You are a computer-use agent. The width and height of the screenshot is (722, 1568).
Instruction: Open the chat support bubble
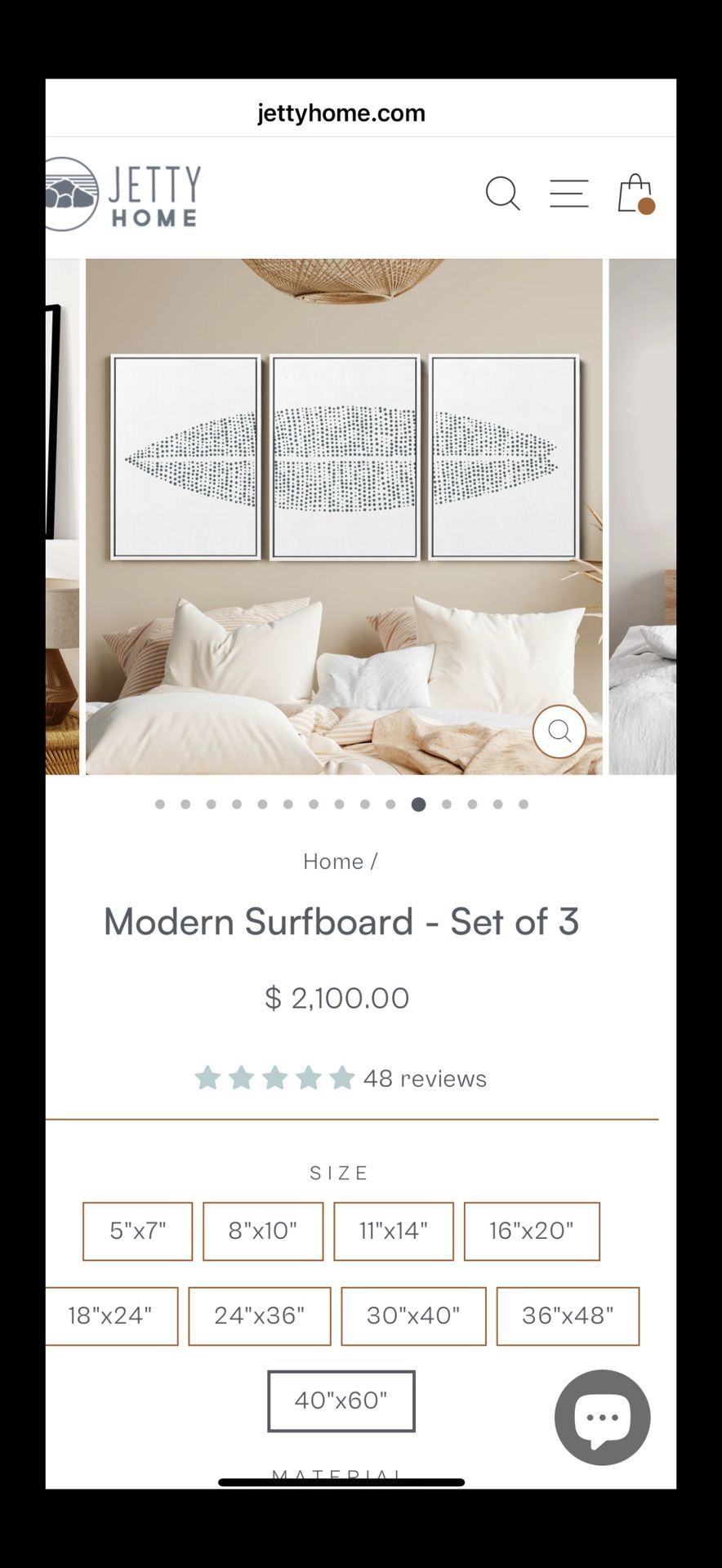(603, 1417)
